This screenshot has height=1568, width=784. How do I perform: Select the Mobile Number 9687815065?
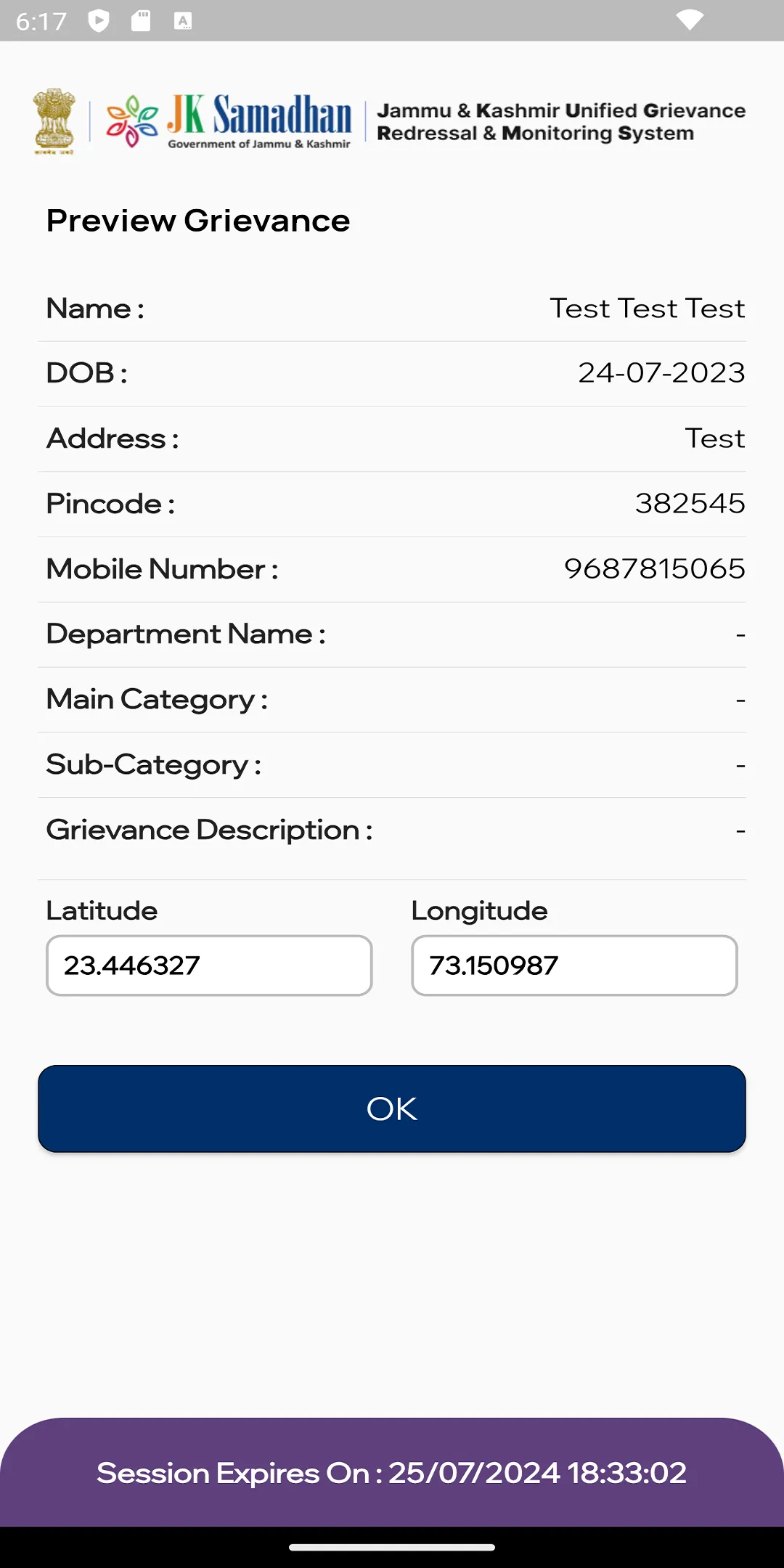point(655,568)
